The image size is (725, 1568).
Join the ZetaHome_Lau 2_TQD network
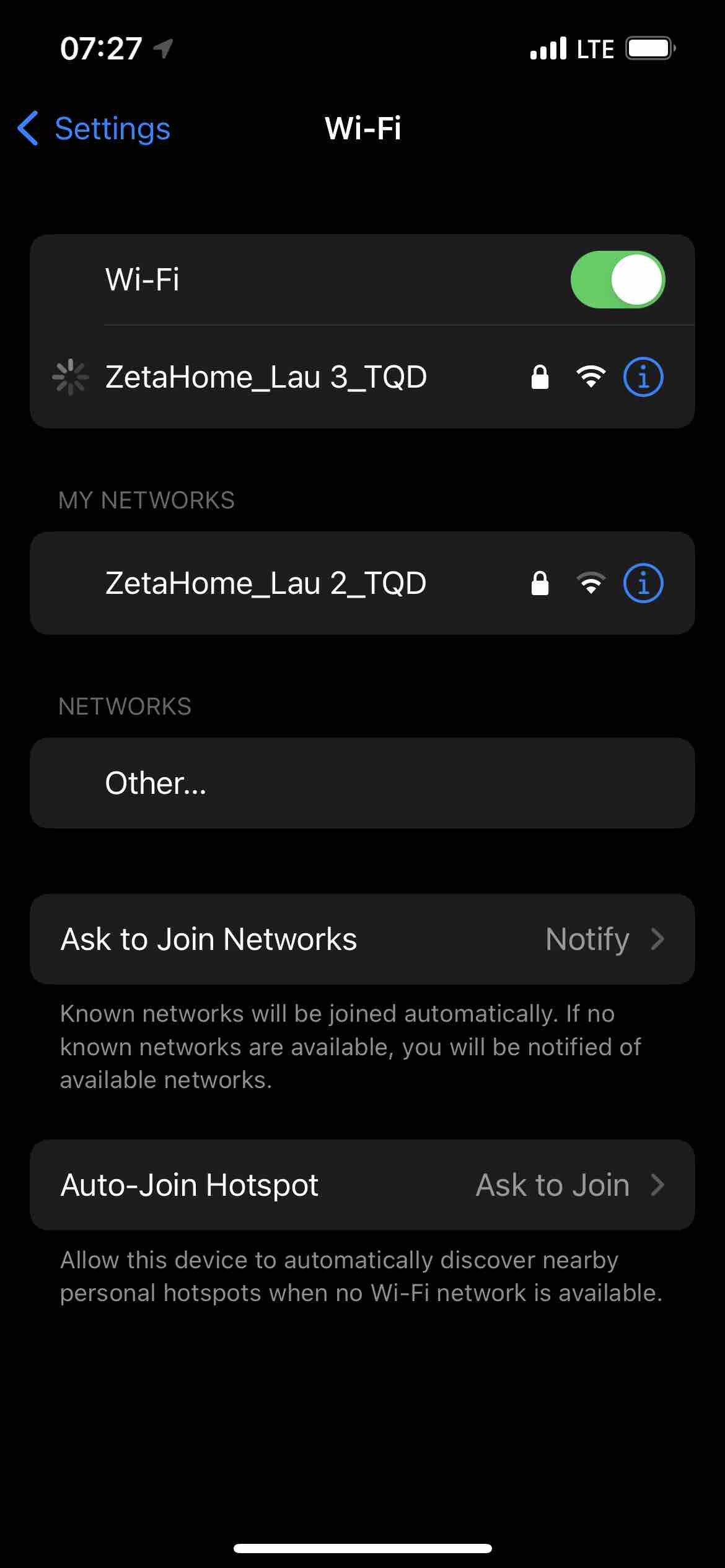click(266, 583)
